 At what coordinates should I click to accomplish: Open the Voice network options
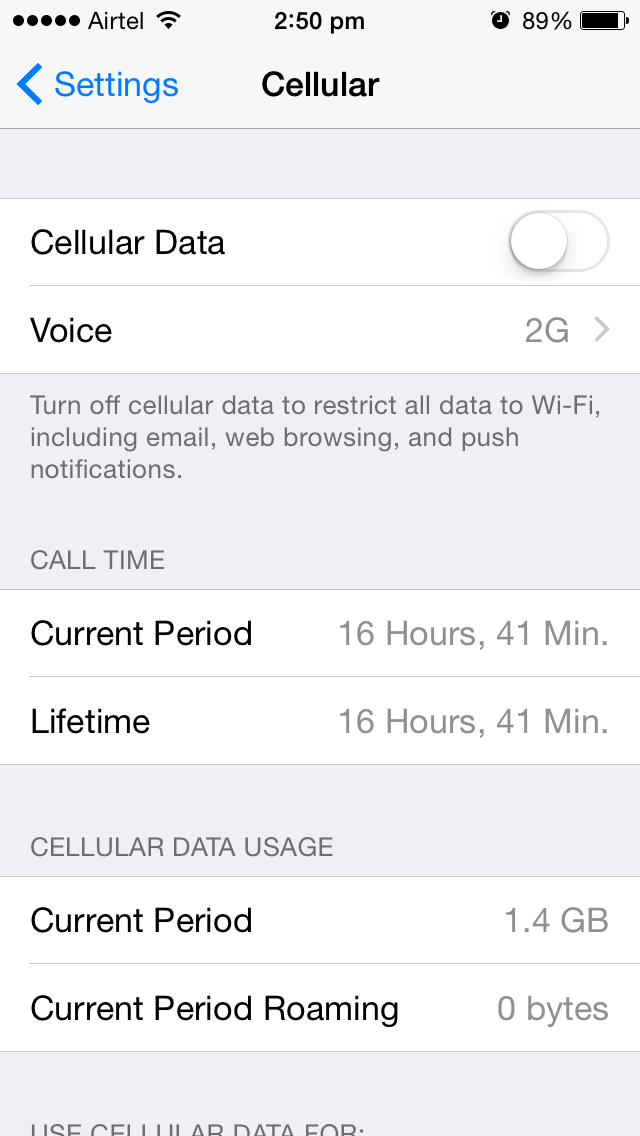click(x=320, y=330)
